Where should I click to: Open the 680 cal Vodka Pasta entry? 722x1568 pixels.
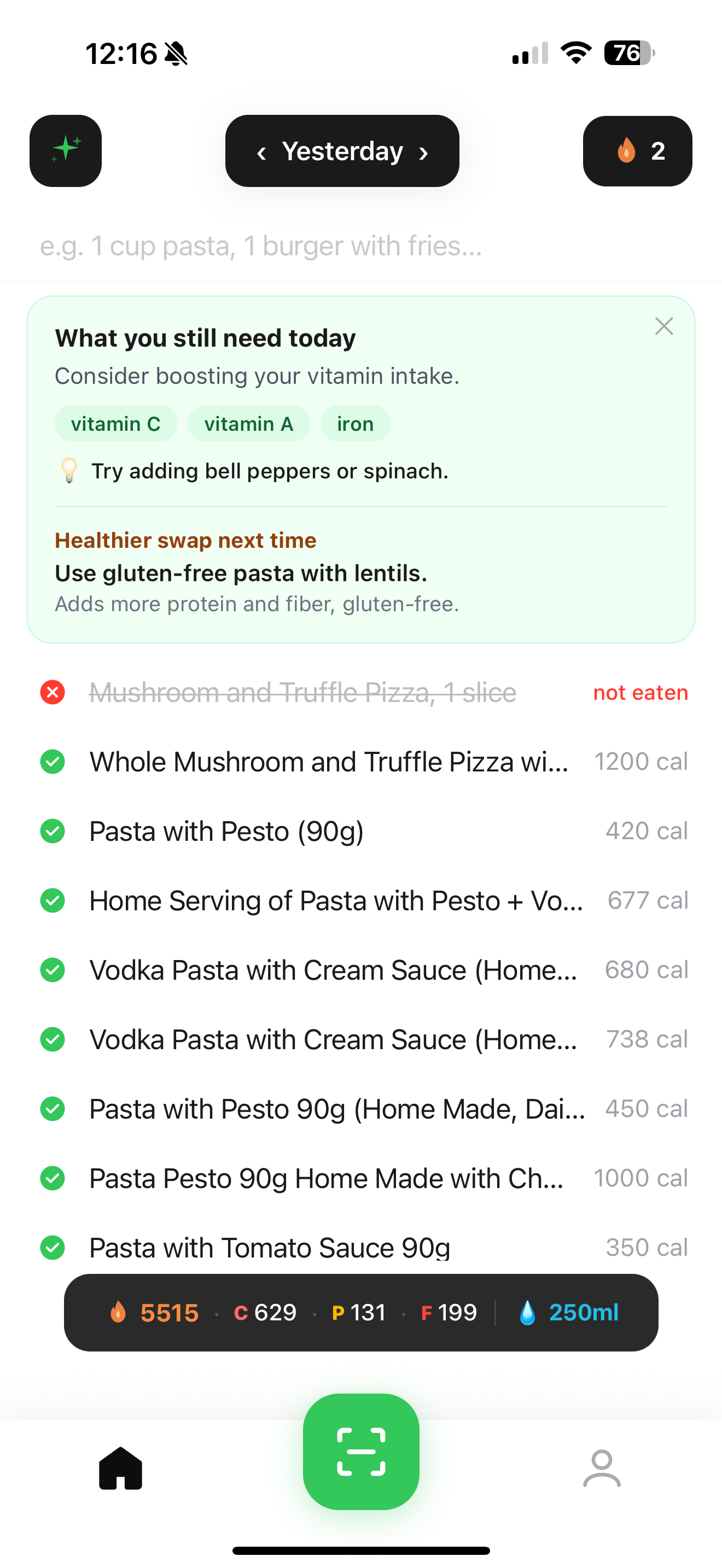pyautogui.click(x=333, y=970)
